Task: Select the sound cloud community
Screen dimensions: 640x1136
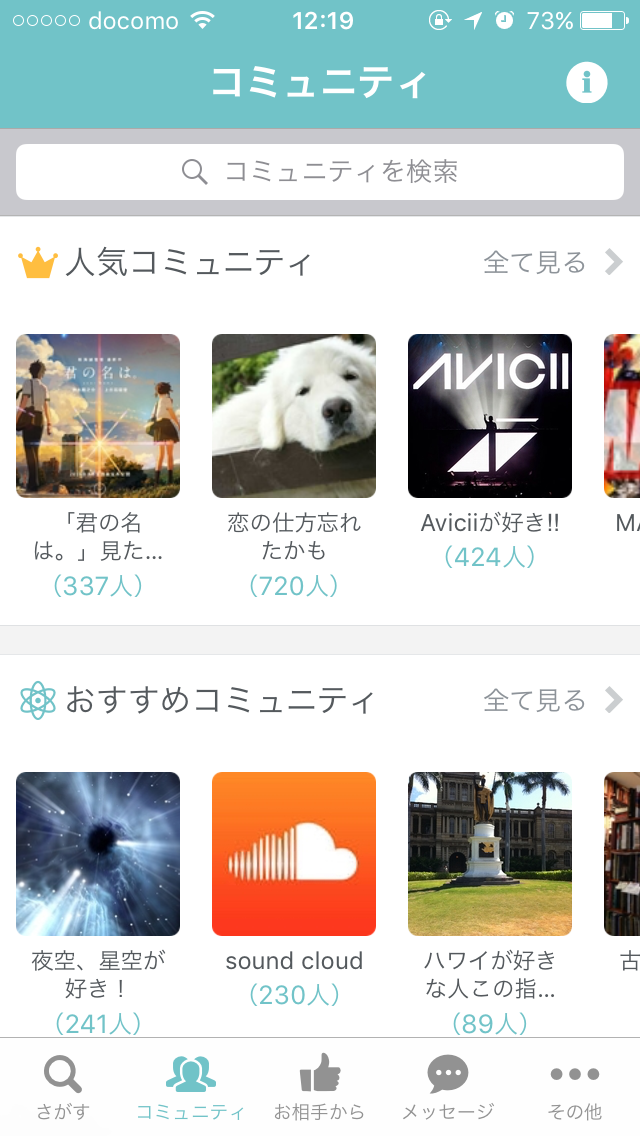Action: click(294, 854)
